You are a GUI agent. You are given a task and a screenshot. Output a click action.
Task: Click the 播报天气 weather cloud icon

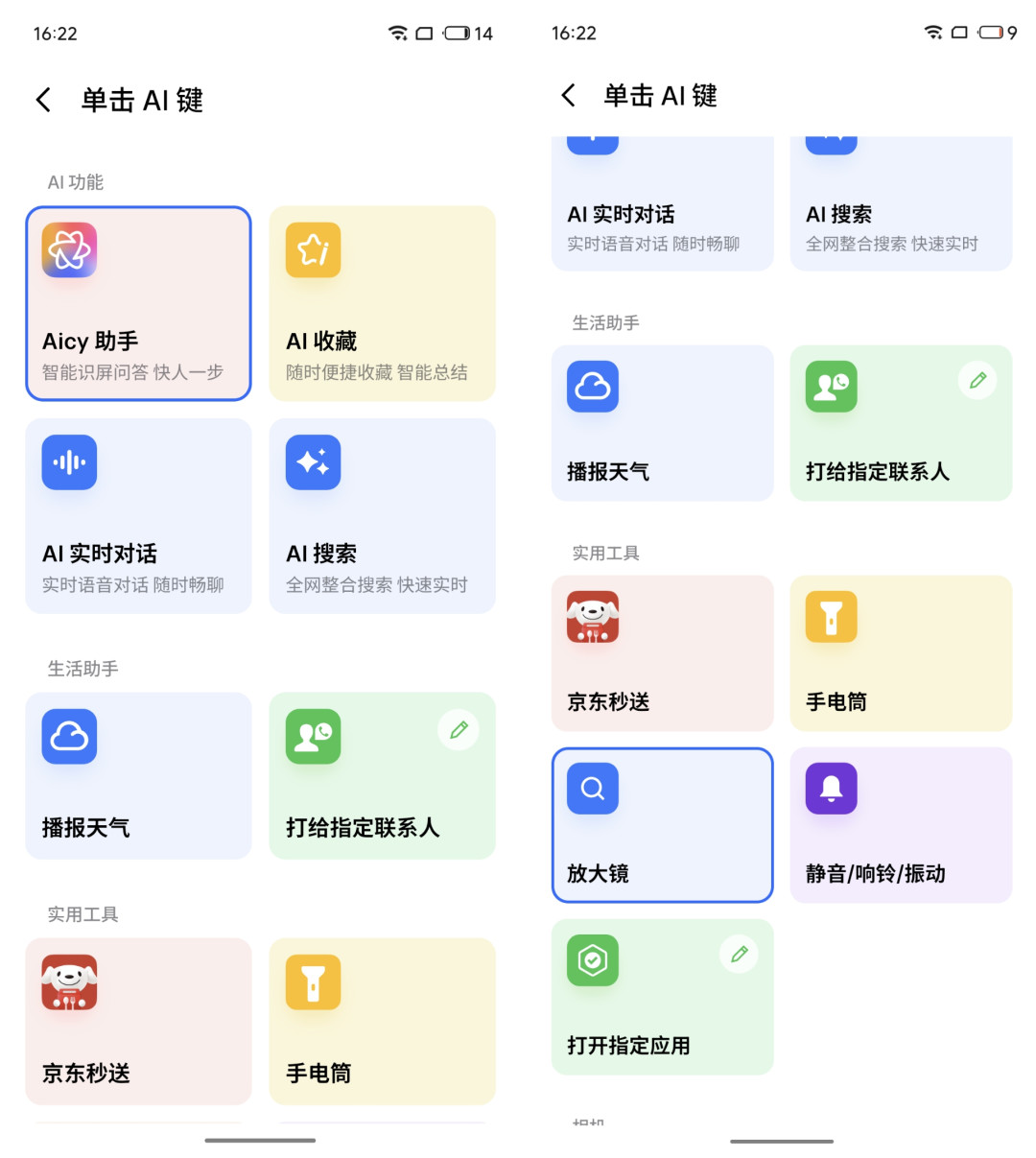tap(68, 736)
